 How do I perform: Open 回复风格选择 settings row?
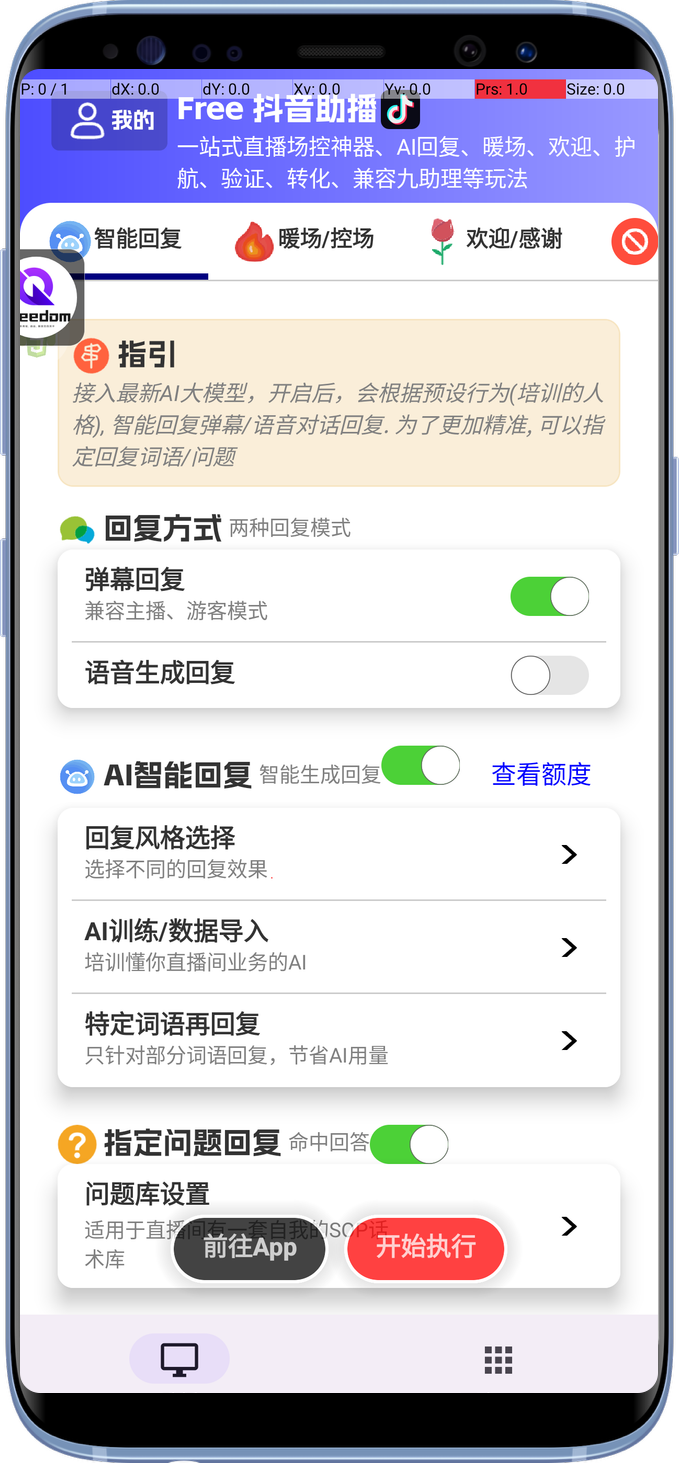pyautogui.click(x=339, y=853)
